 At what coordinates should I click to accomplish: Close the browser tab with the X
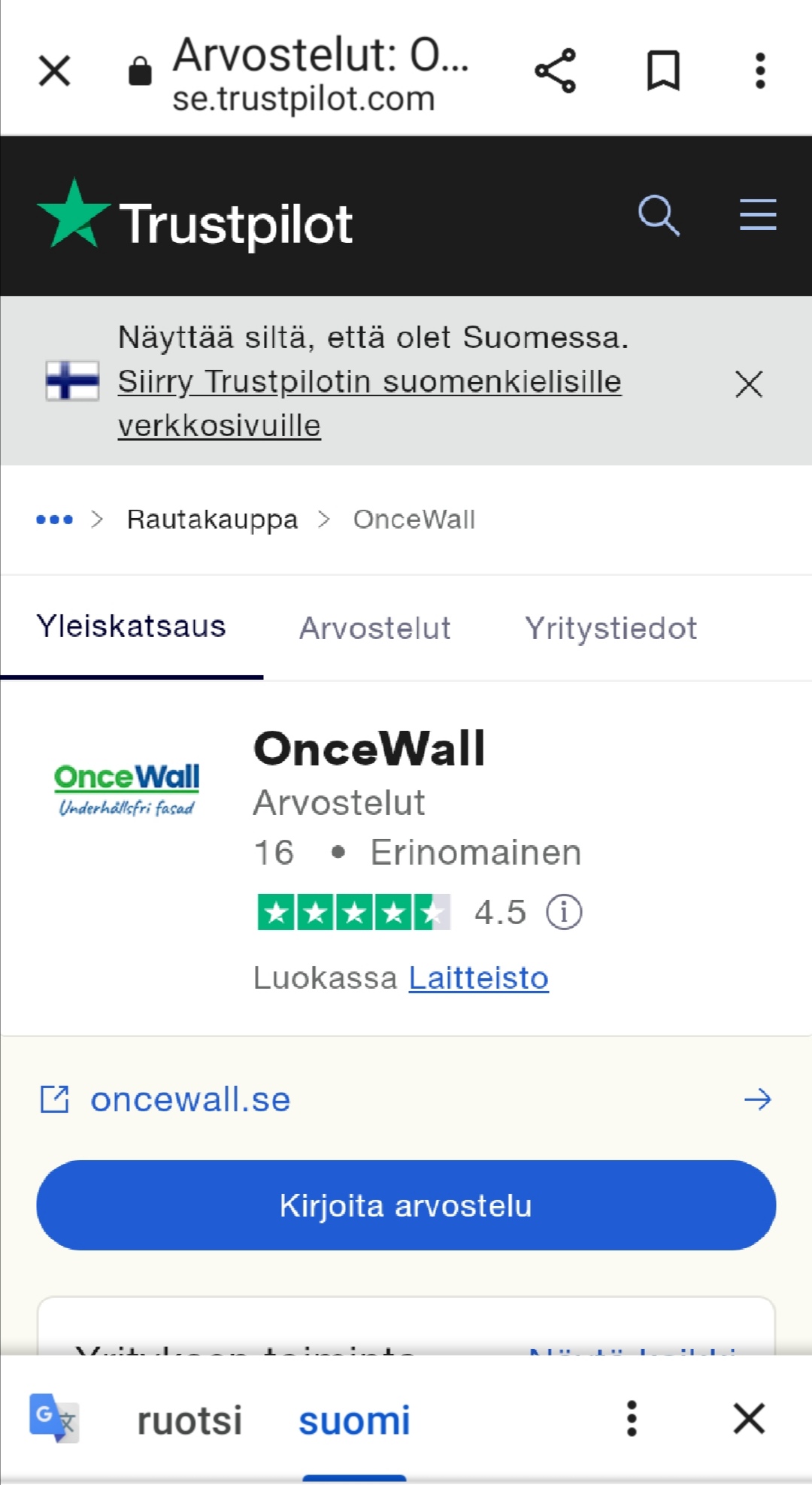[x=54, y=71]
